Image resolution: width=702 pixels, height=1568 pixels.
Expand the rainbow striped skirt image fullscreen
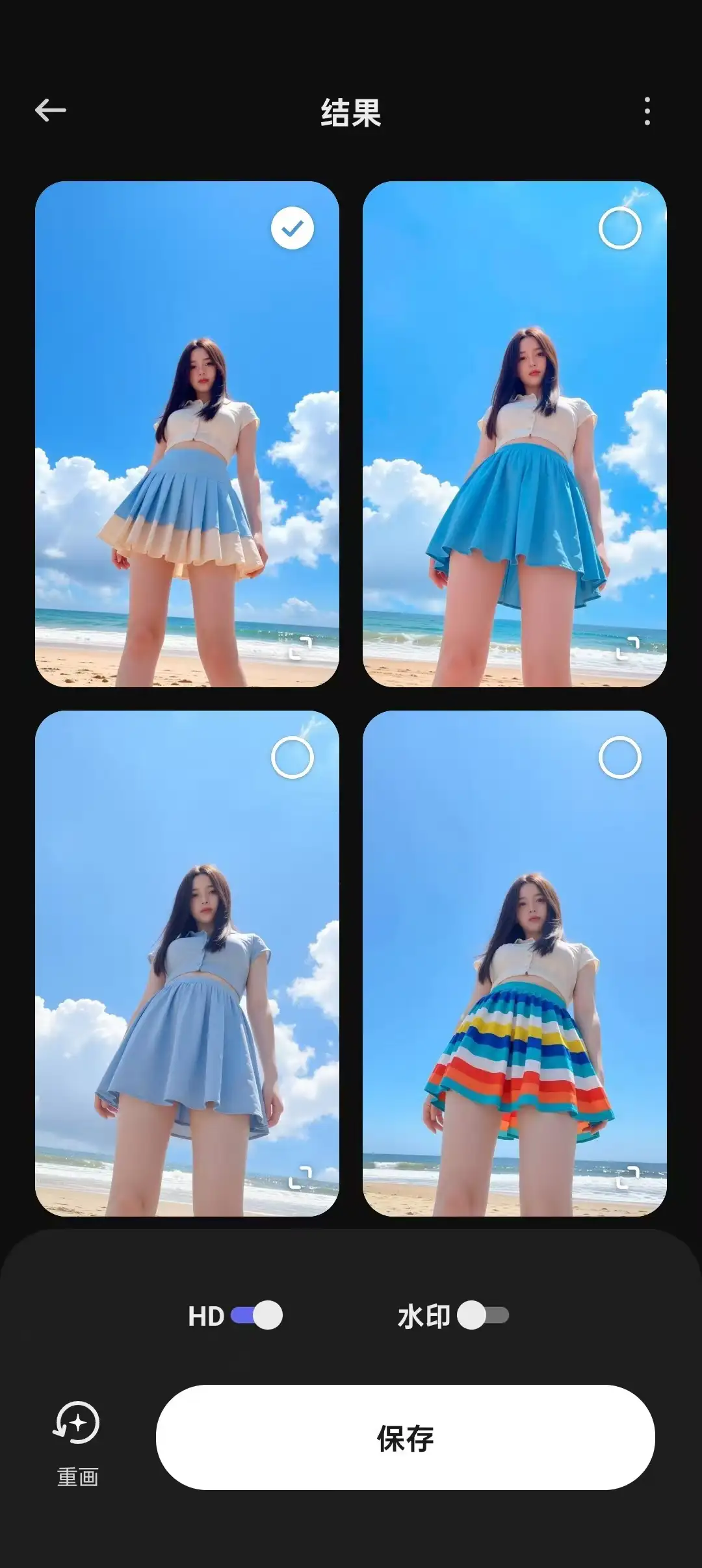coord(628,1177)
